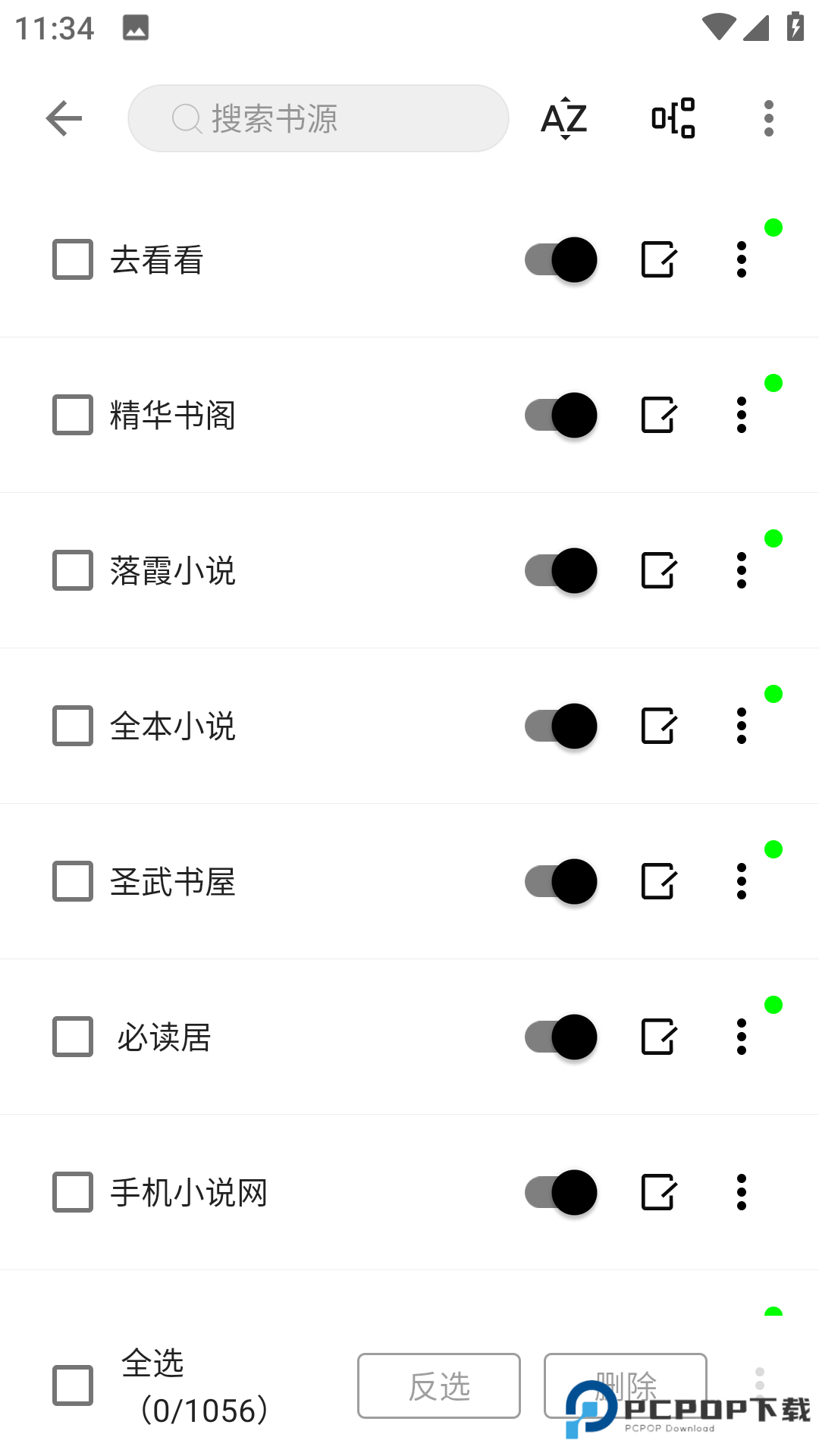Open the three-dot menu for 手机小说网
This screenshot has width=819, height=1456.
(x=741, y=1193)
